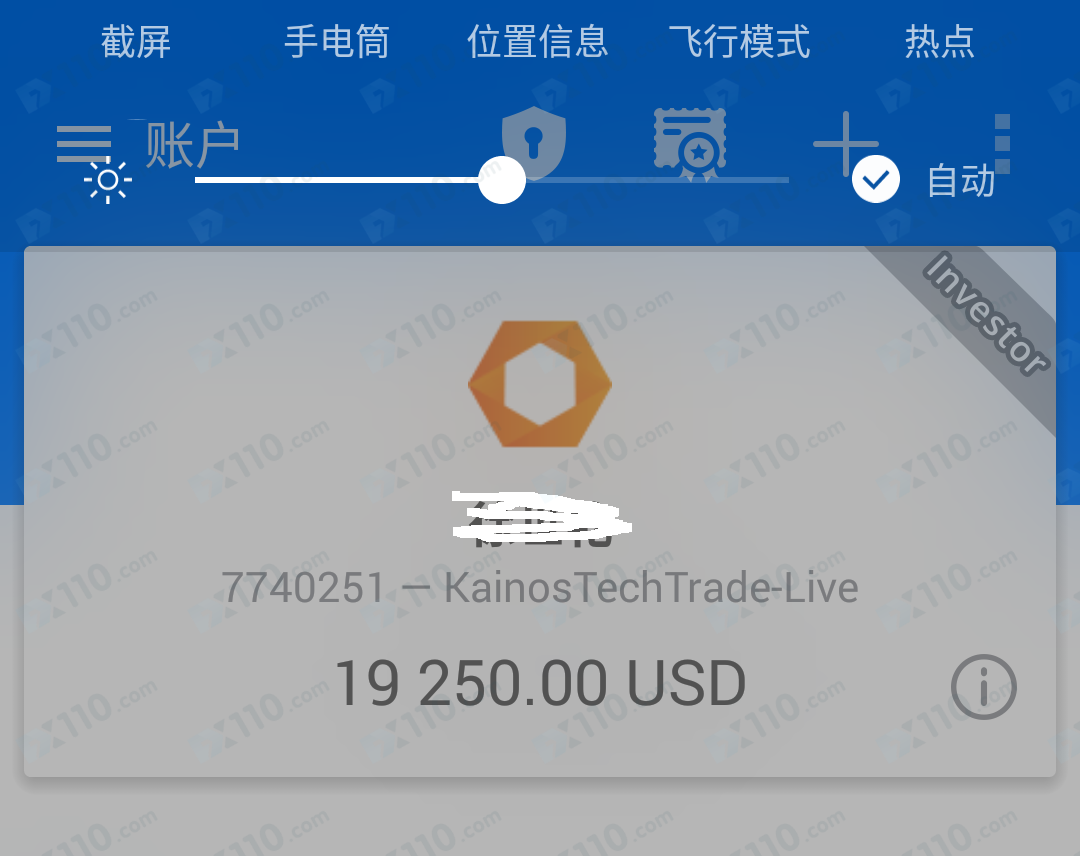The height and width of the screenshot is (856, 1080).
Task: Turn on the 手电筒 flashlight tile
Action: [x=337, y=43]
